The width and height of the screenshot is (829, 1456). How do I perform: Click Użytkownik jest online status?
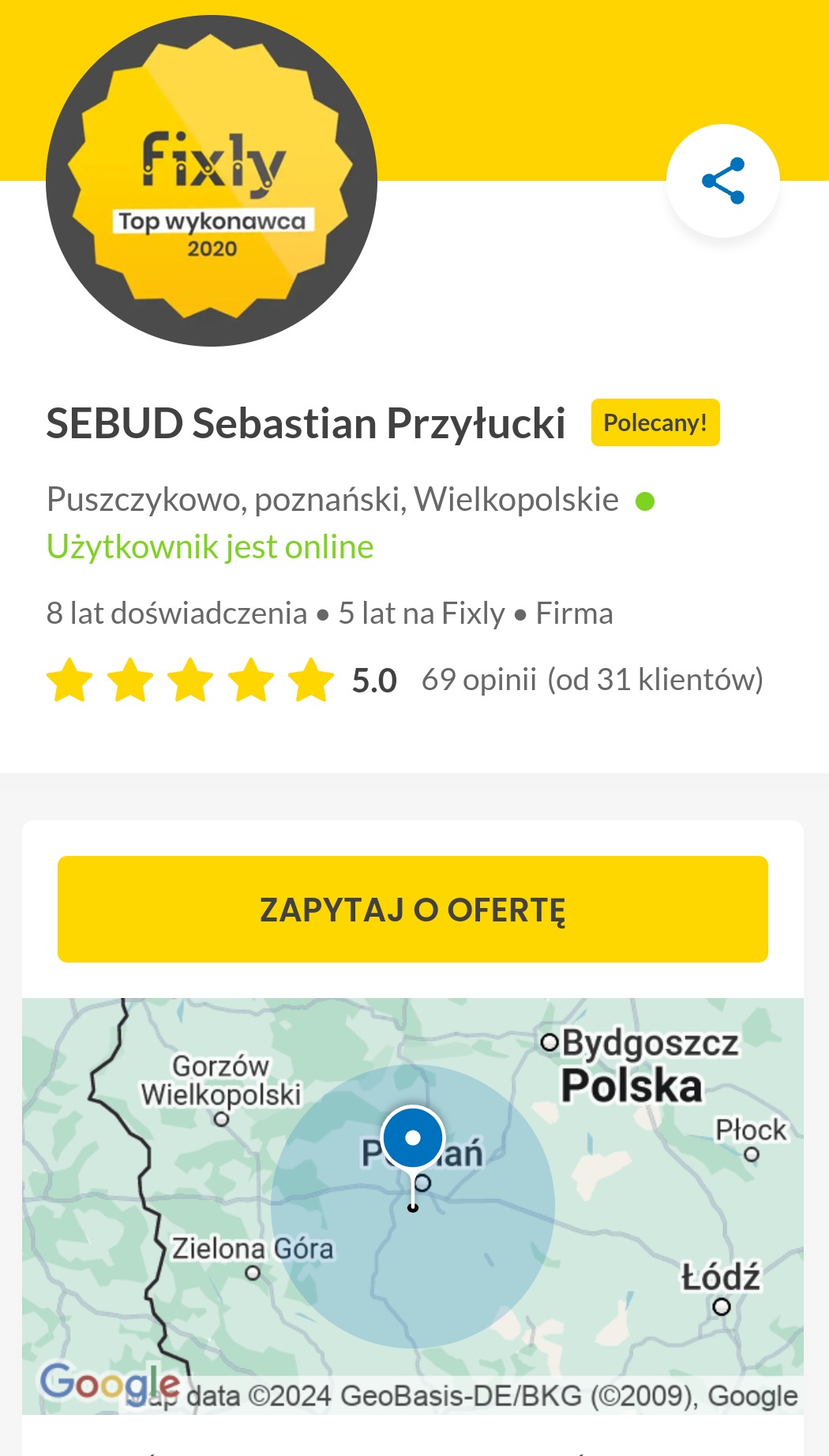pyautogui.click(x=209, y=544)
